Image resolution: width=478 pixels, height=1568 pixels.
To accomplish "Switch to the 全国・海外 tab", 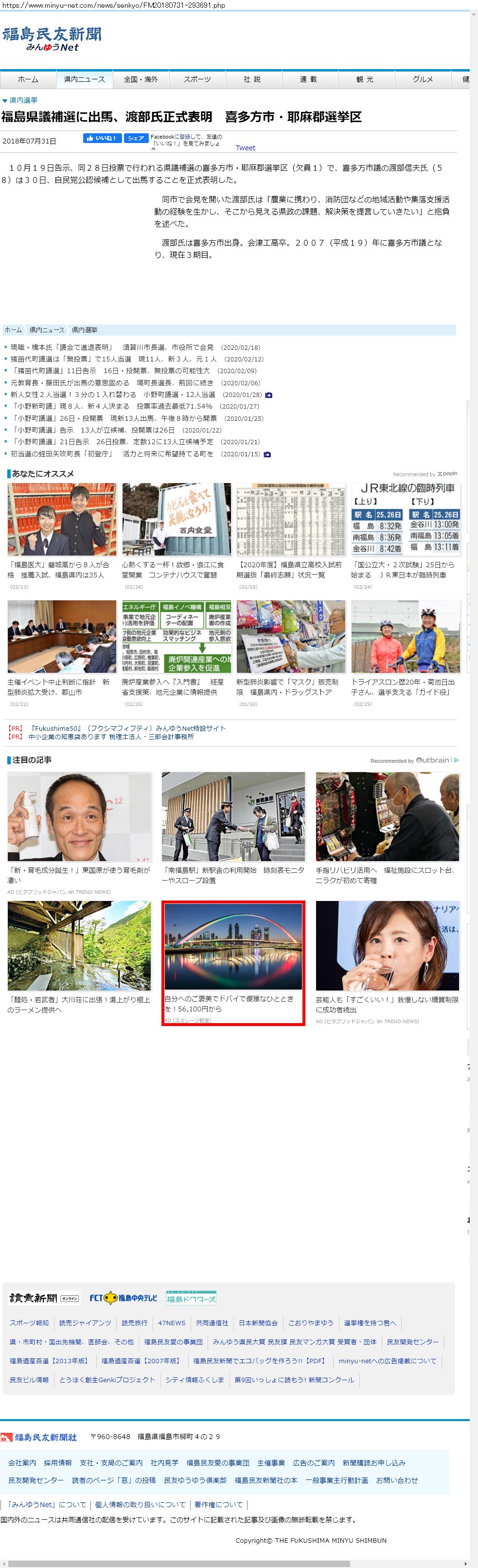I will (141, 79).
